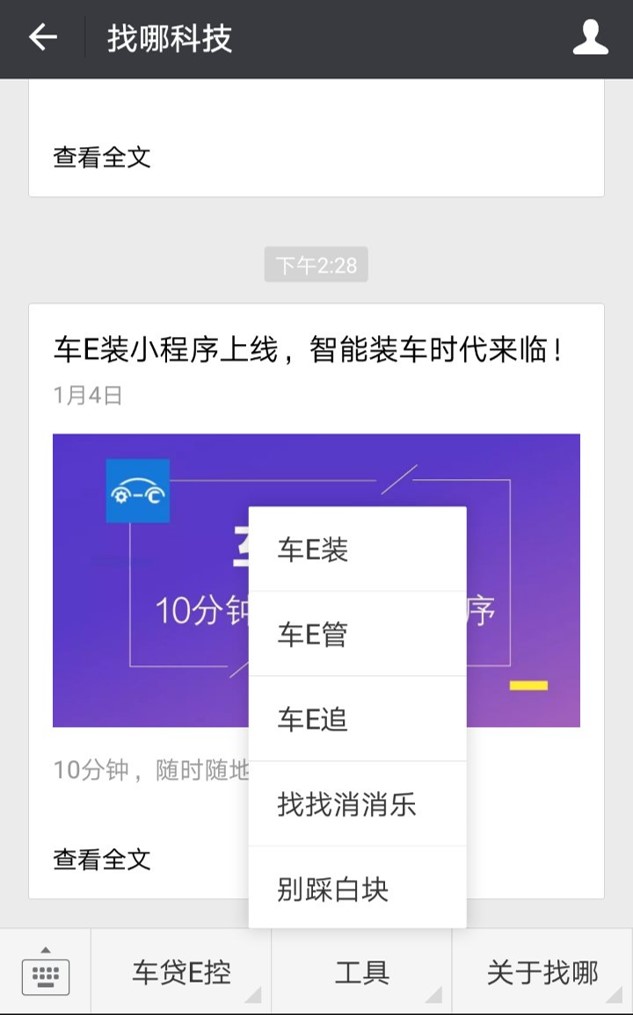Tap 查看全文 in the top message card

pos(102,157)
